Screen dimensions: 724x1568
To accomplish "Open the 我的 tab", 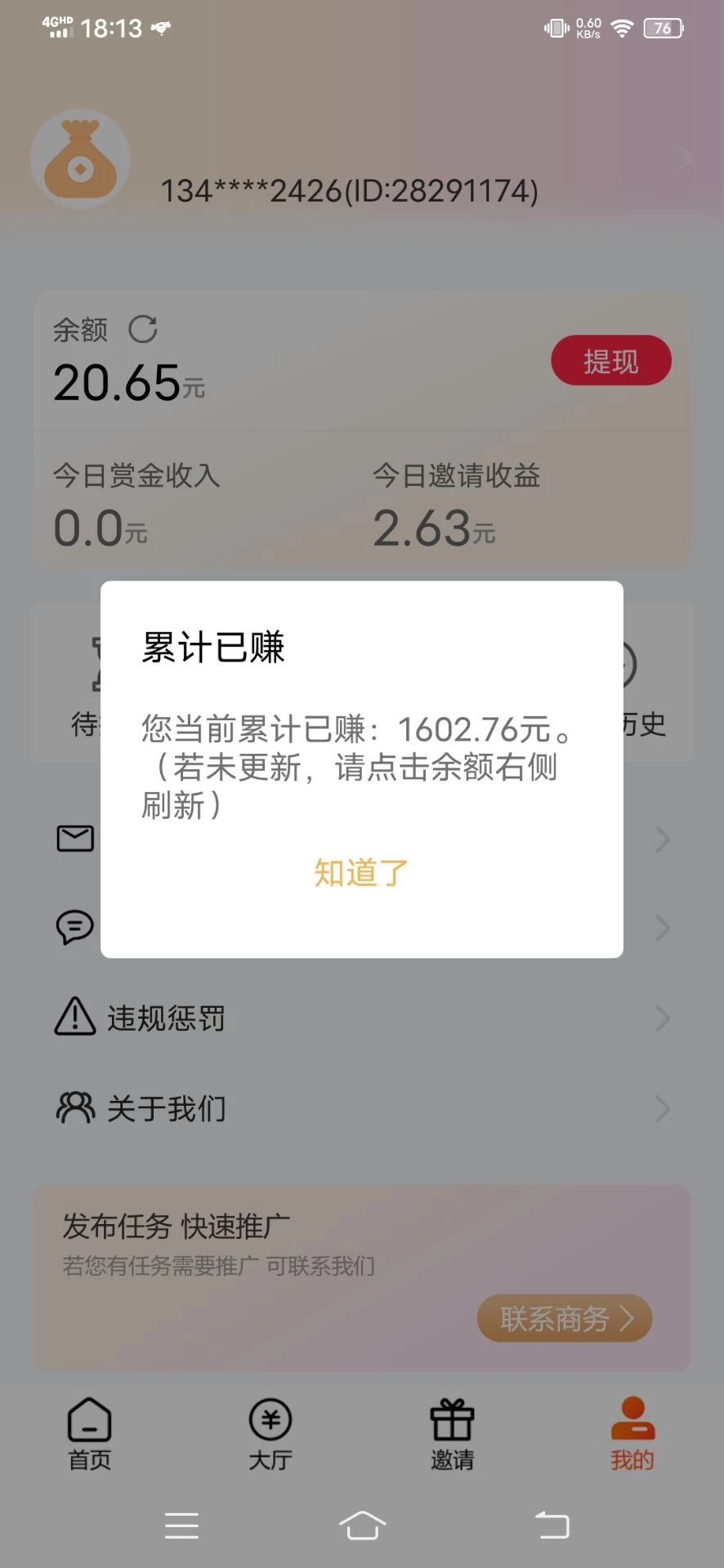I will 632,1435.
